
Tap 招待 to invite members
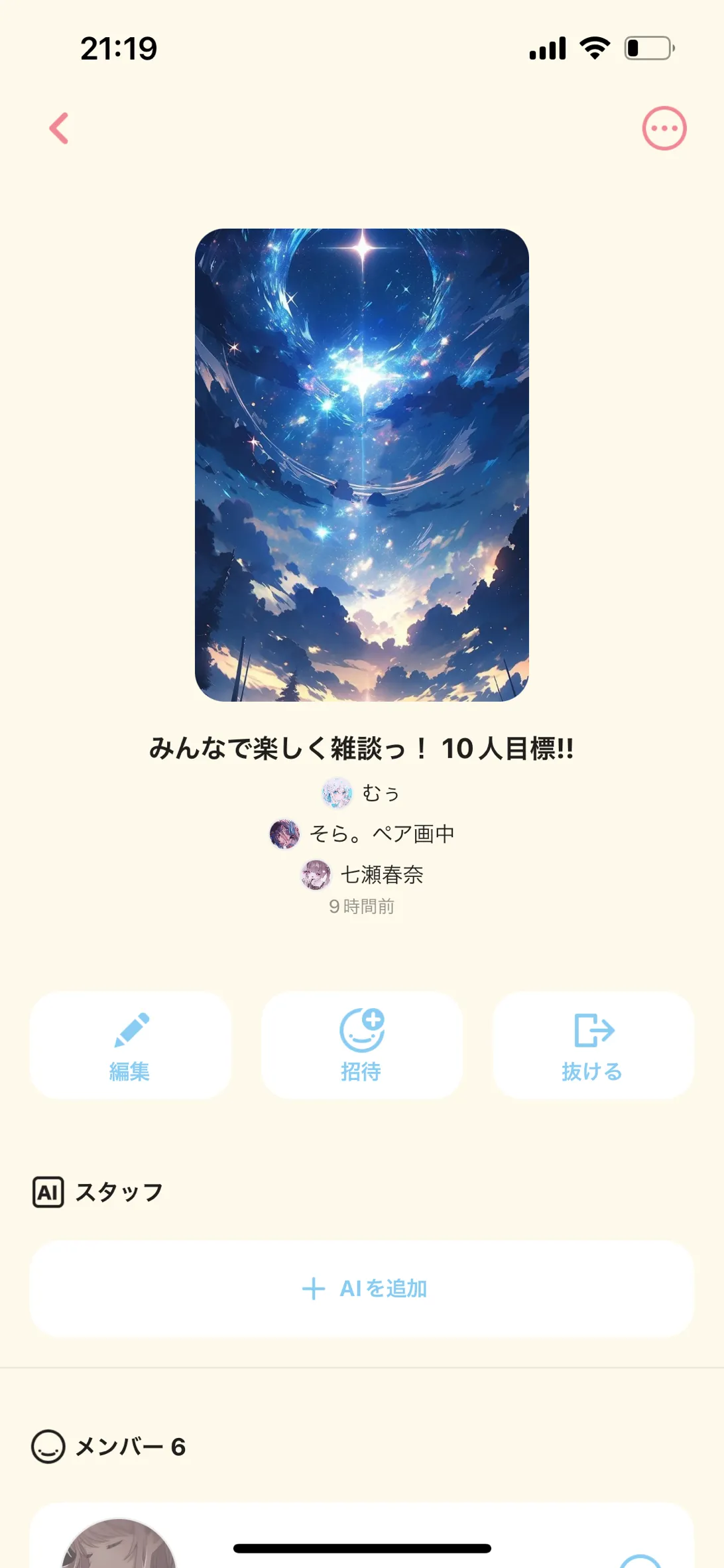(x=362, y=1045)
